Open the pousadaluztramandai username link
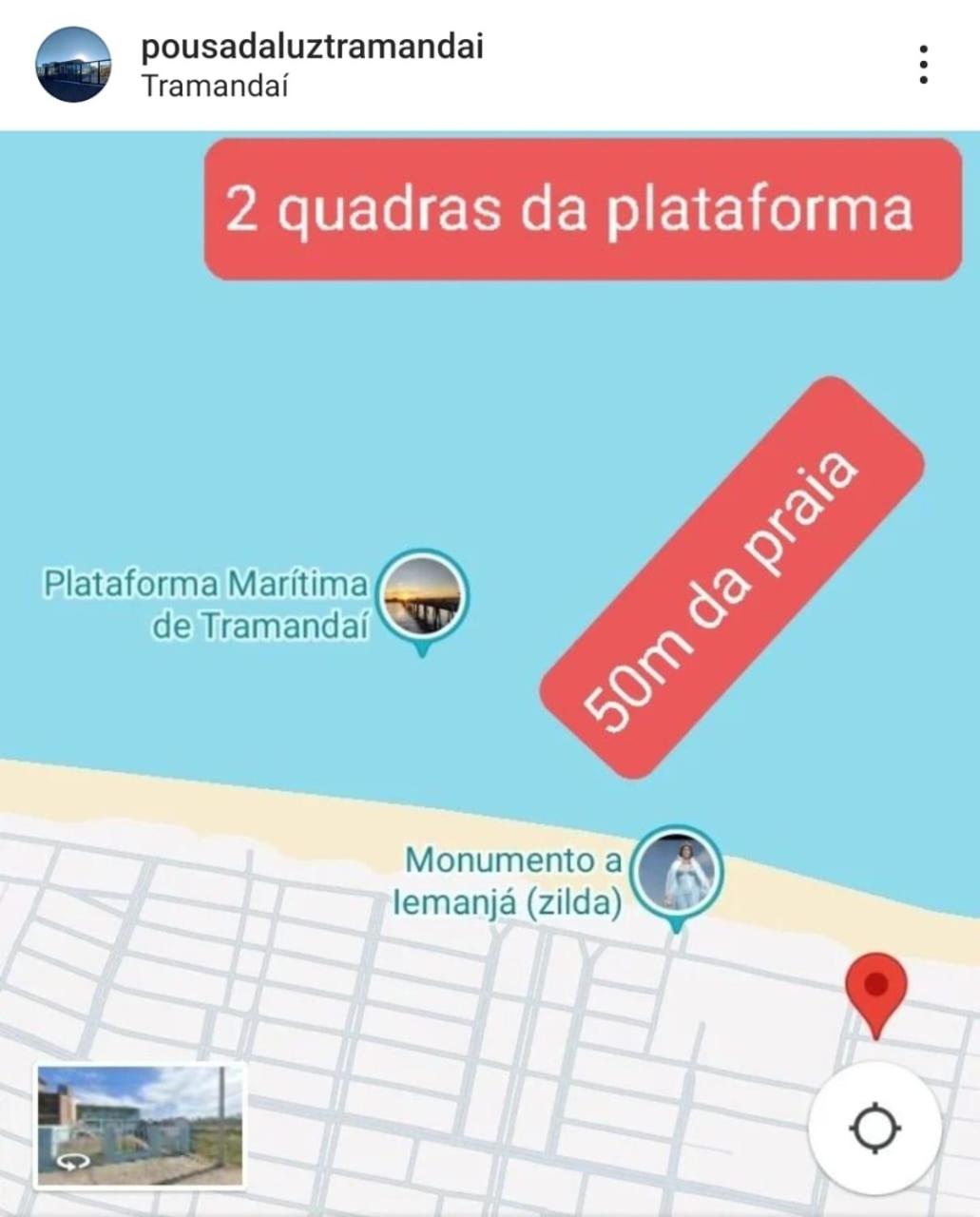 pos(312,45)
